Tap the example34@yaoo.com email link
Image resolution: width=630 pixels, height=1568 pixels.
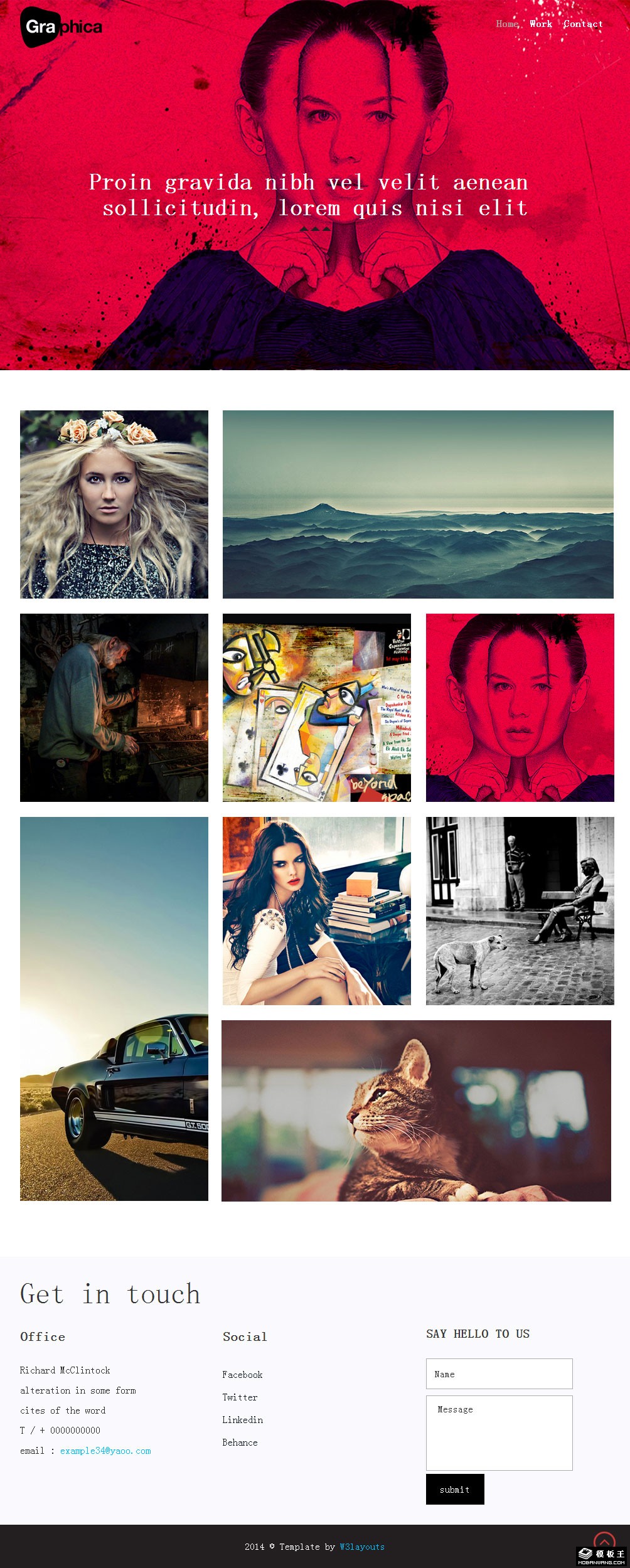pyautogui.click(x=105, y=1450)
